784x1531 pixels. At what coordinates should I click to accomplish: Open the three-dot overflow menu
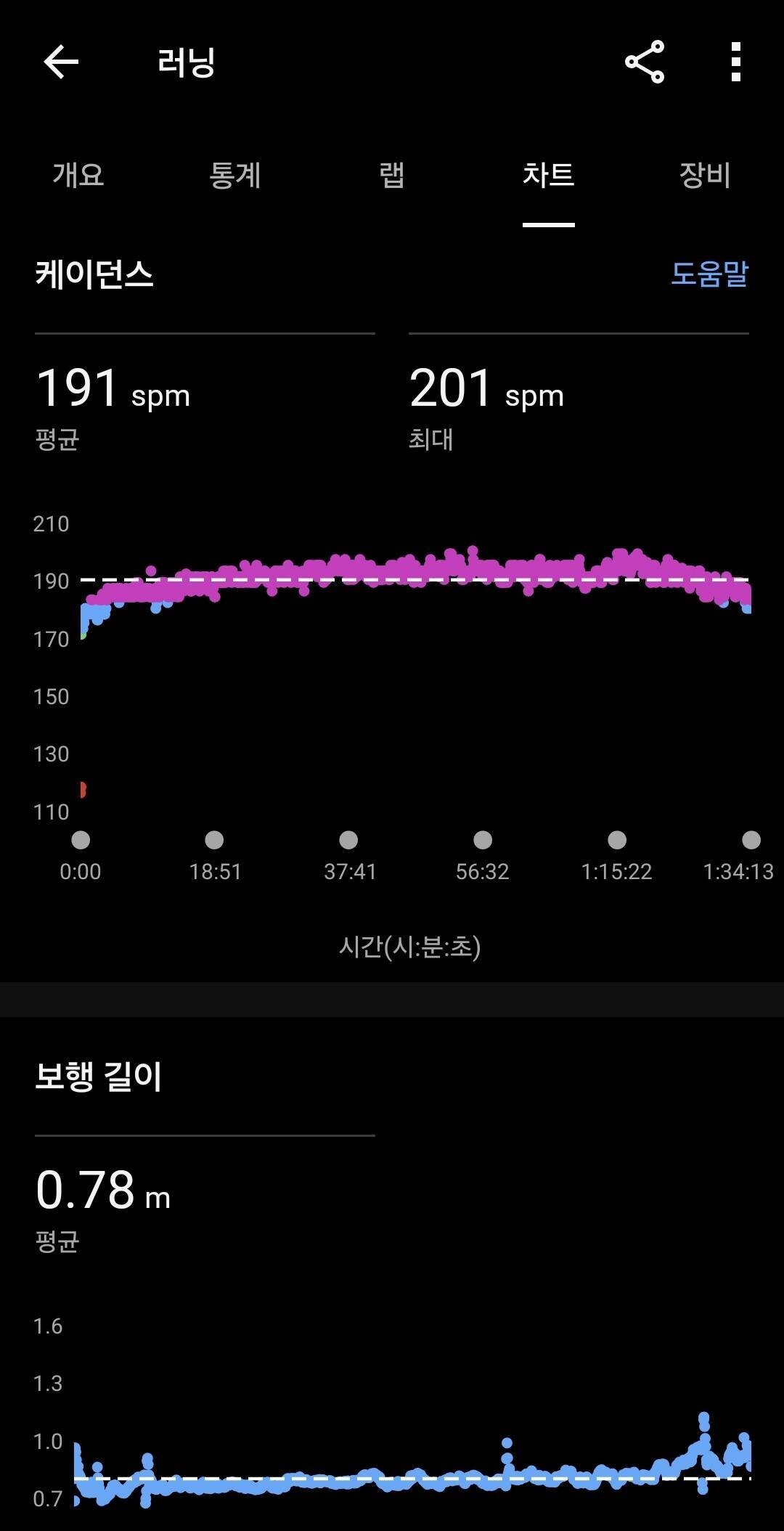pyautogui.click(x=739, y=62)
